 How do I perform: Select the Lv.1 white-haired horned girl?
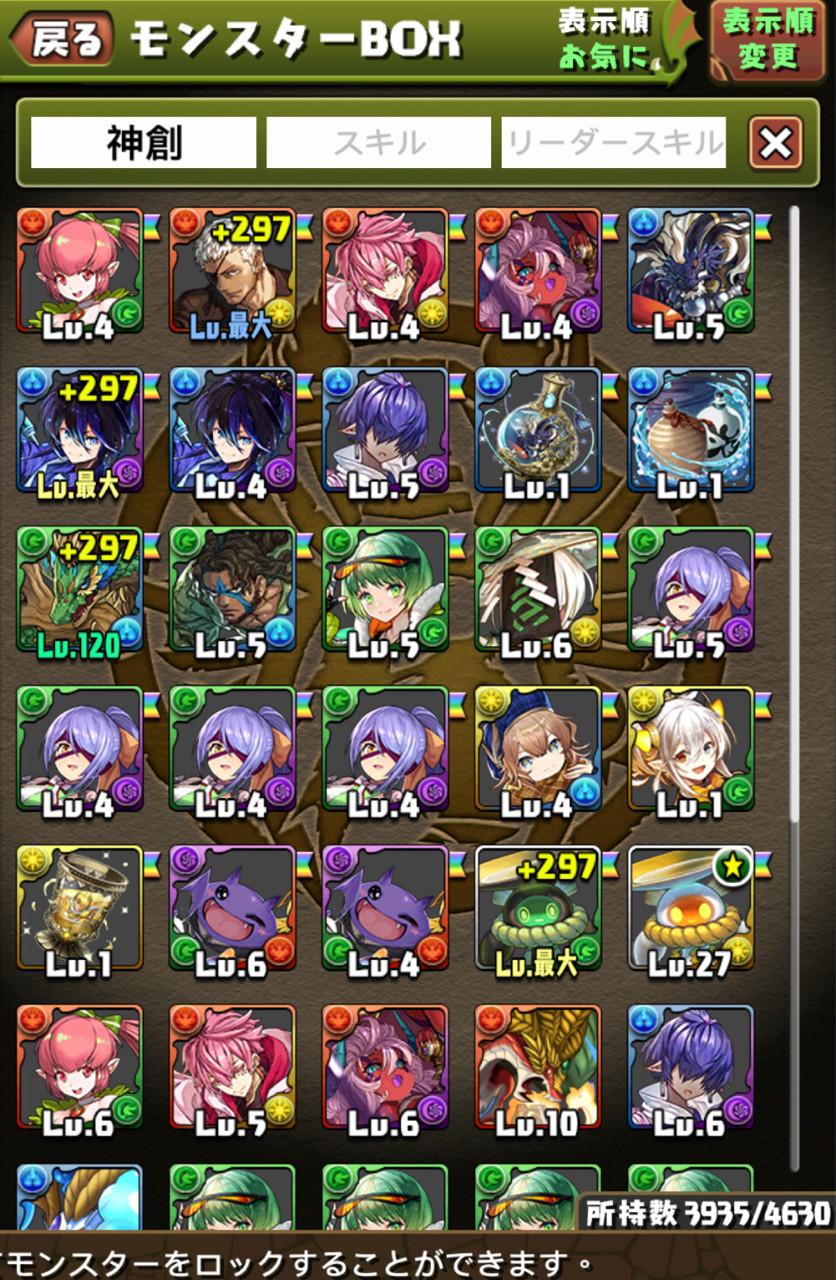[x=690, y=750]
